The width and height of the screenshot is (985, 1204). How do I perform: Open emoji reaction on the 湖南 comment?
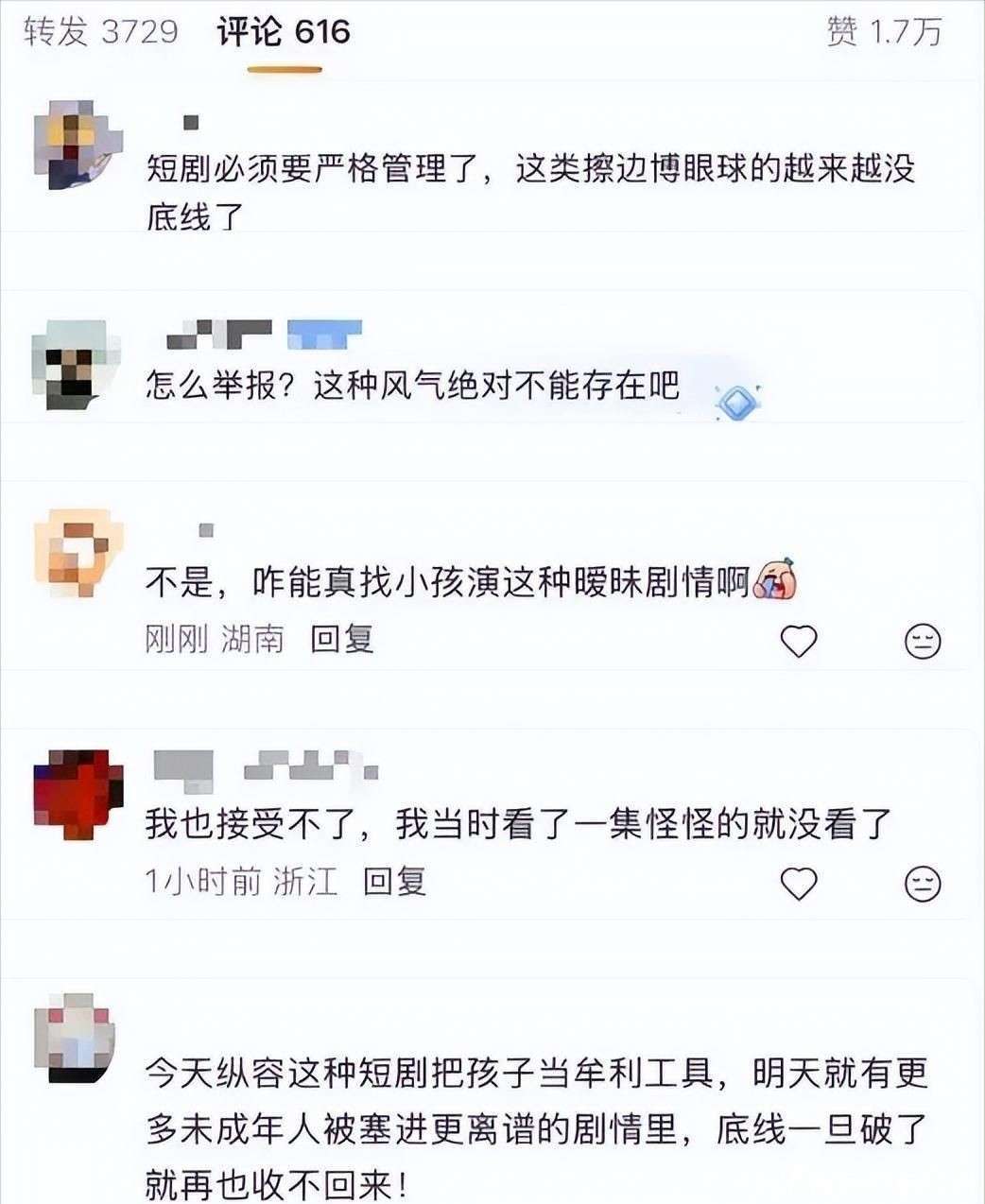point(923,642)
